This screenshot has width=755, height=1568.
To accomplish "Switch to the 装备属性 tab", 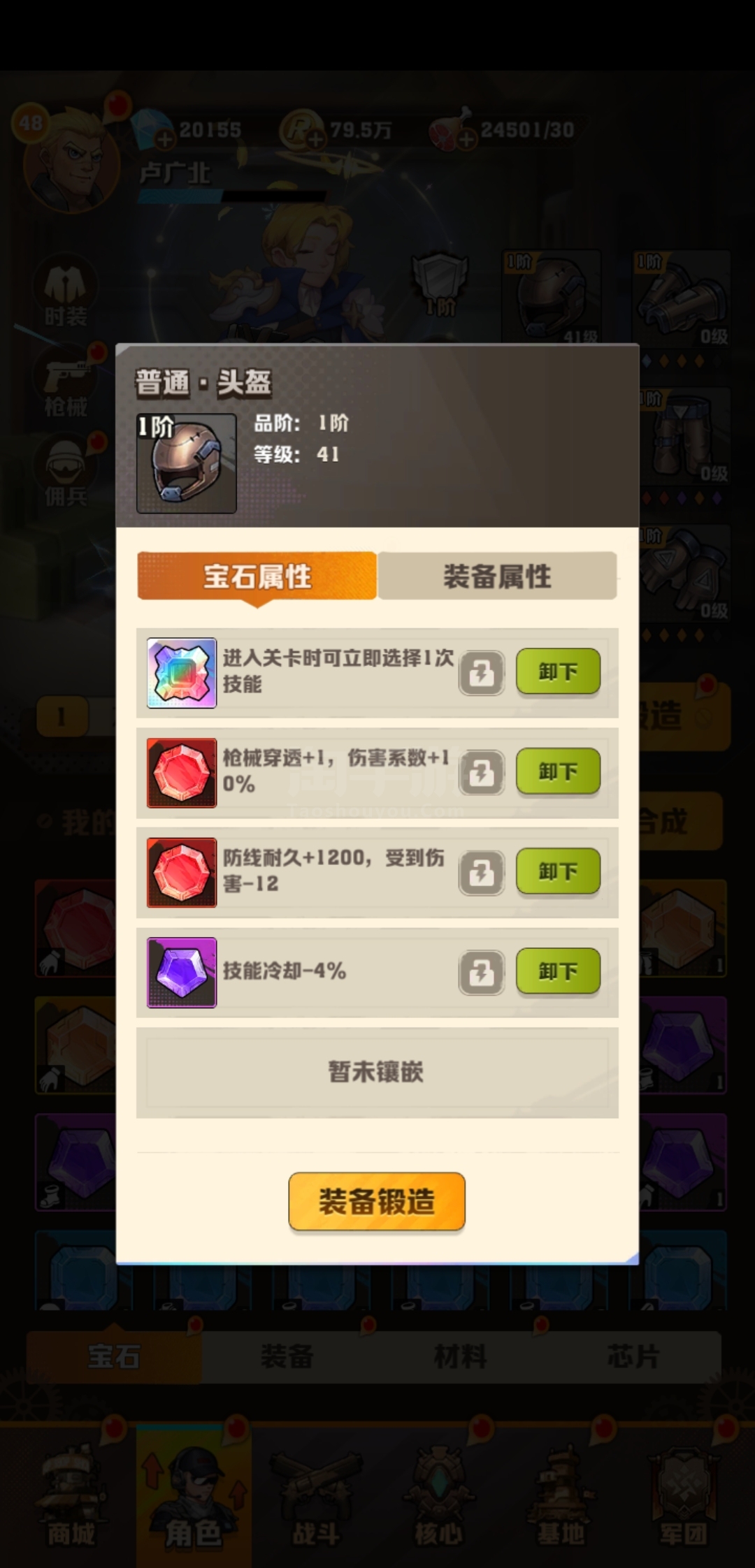I will (497, 576).
